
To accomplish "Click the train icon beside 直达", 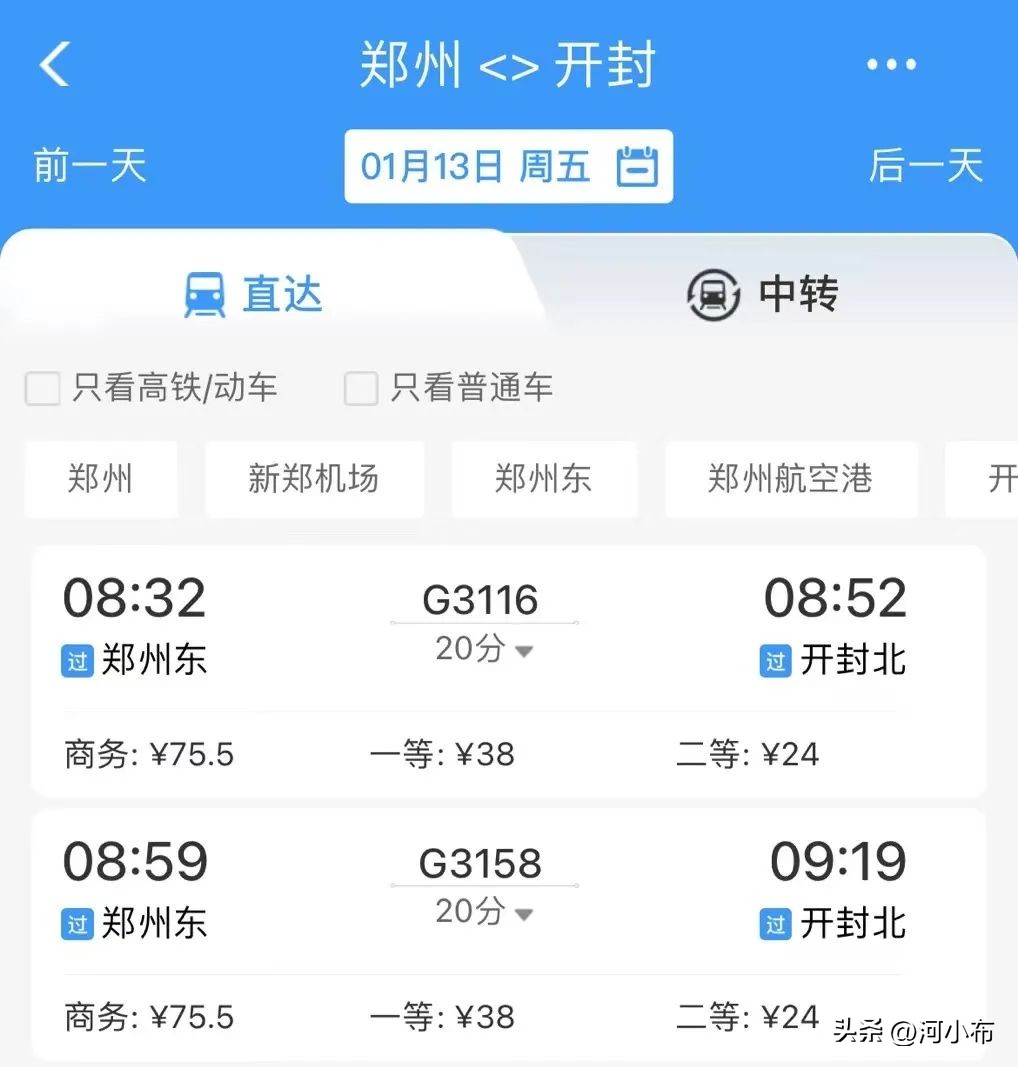I will [203, 292].
